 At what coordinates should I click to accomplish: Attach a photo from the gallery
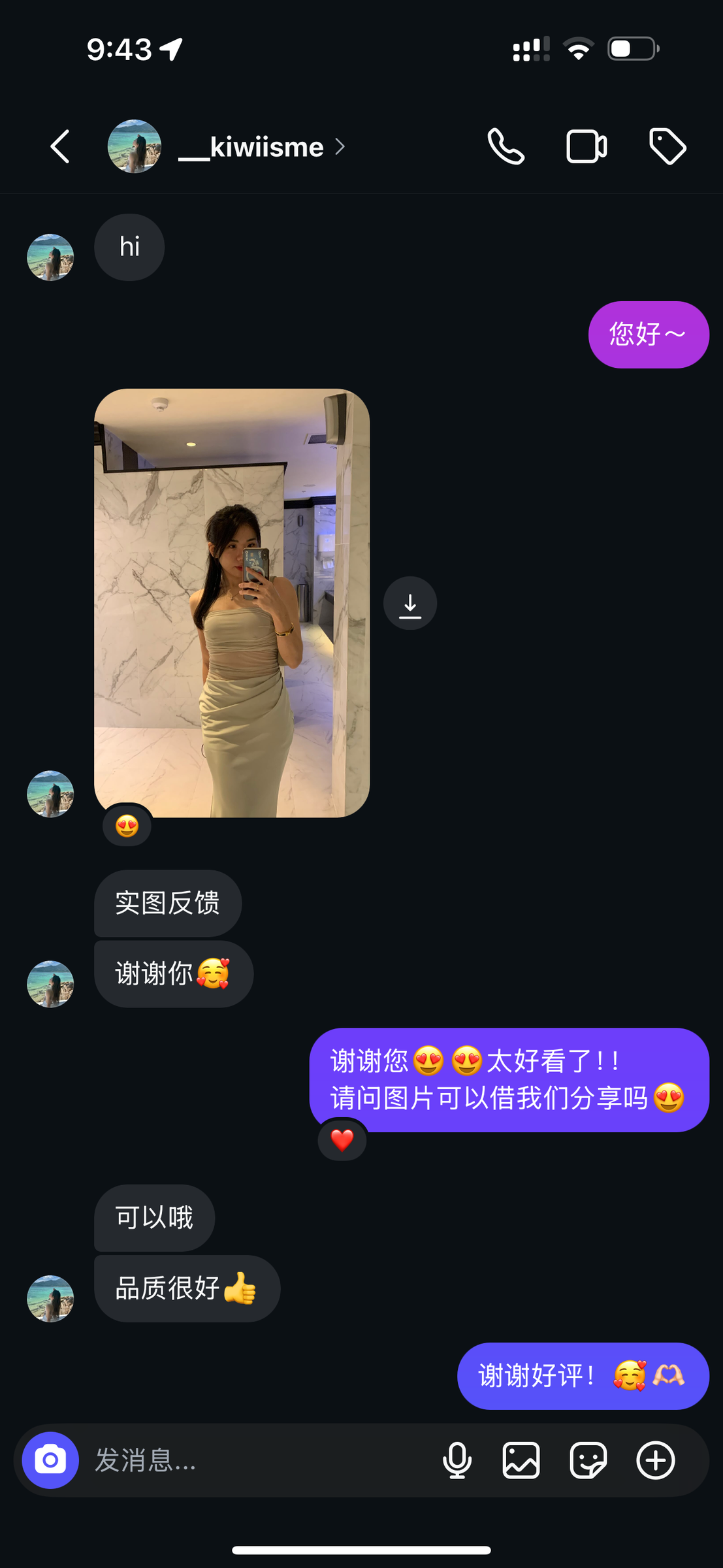point(521,1460)
